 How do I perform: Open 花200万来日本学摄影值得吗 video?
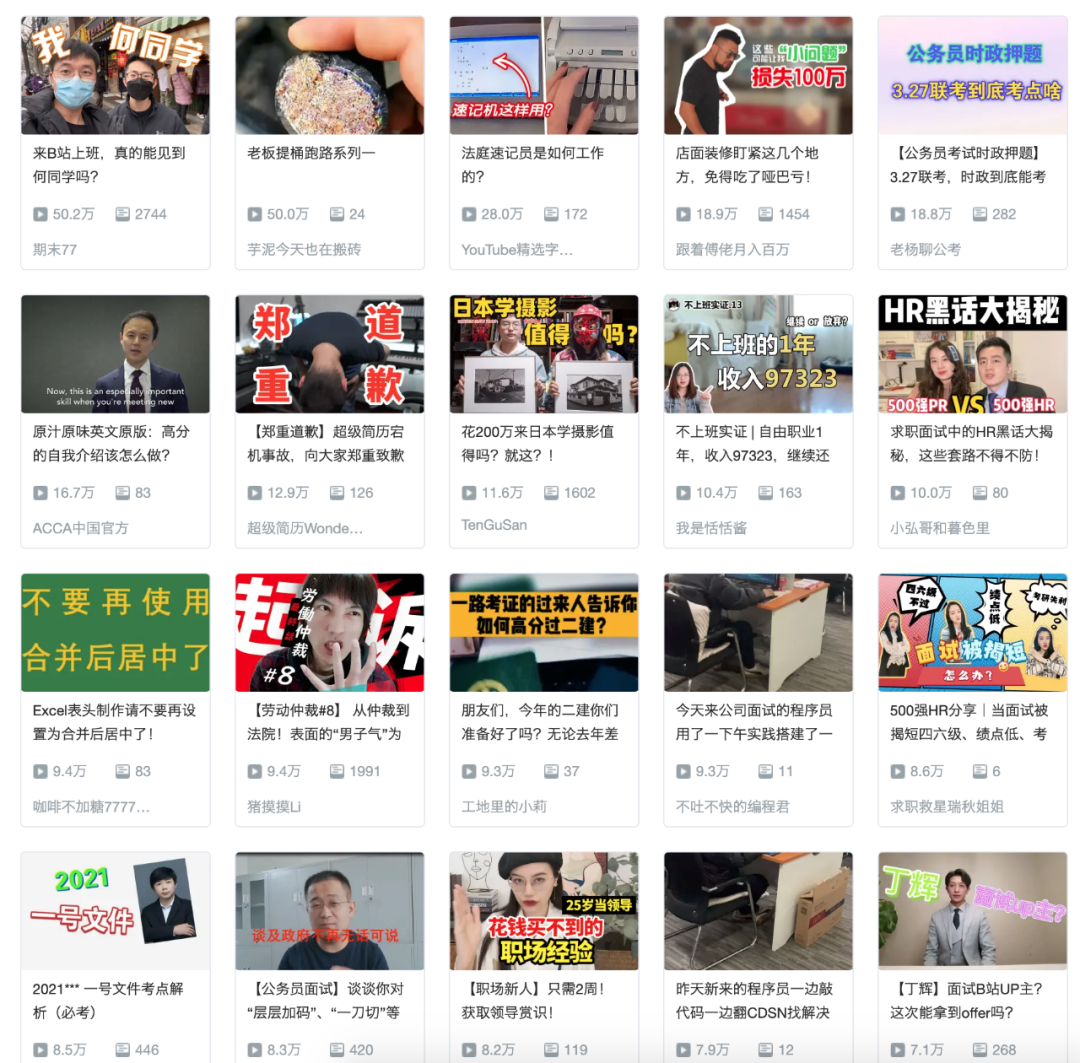click(x=543, y=354)
